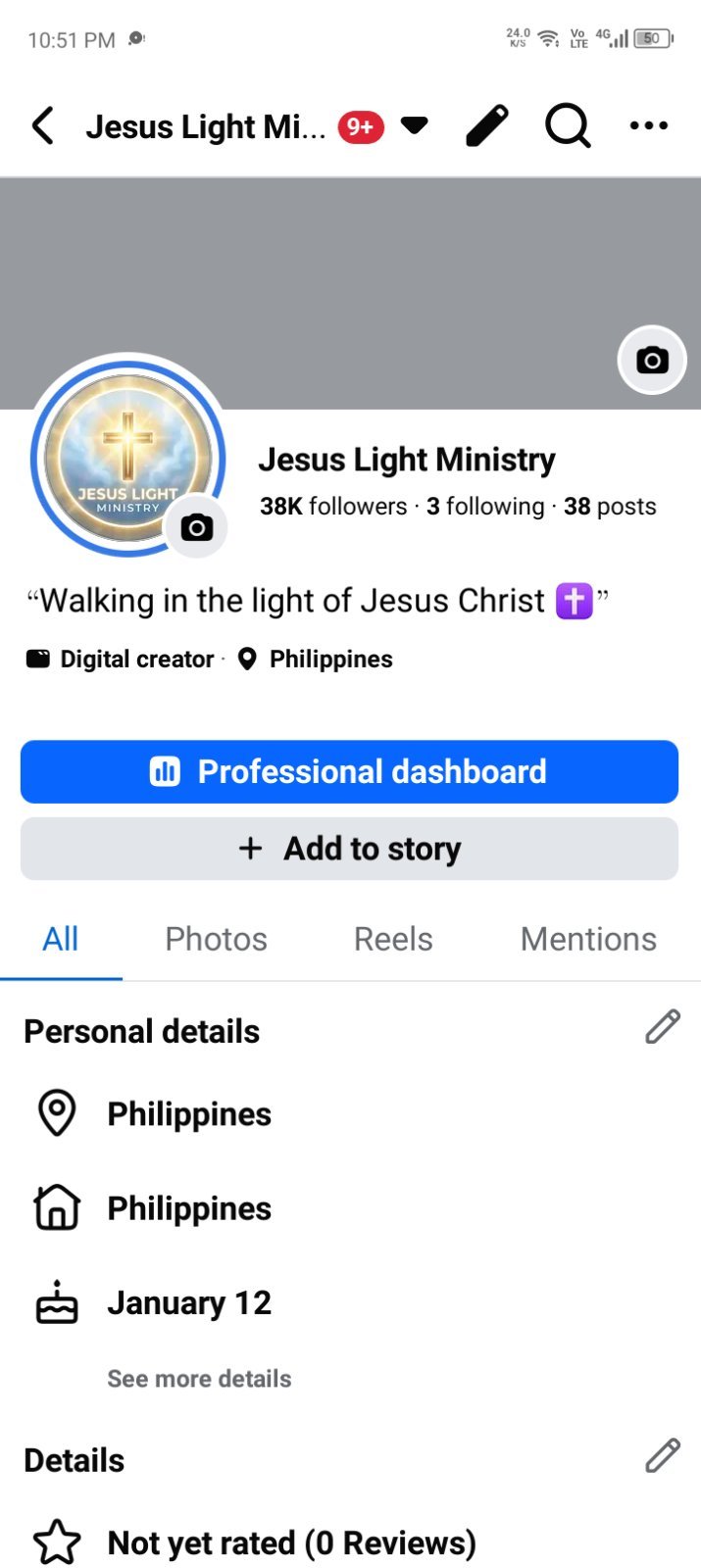View the 38K followers list
701x1568 pixels.
coord(333,507)
